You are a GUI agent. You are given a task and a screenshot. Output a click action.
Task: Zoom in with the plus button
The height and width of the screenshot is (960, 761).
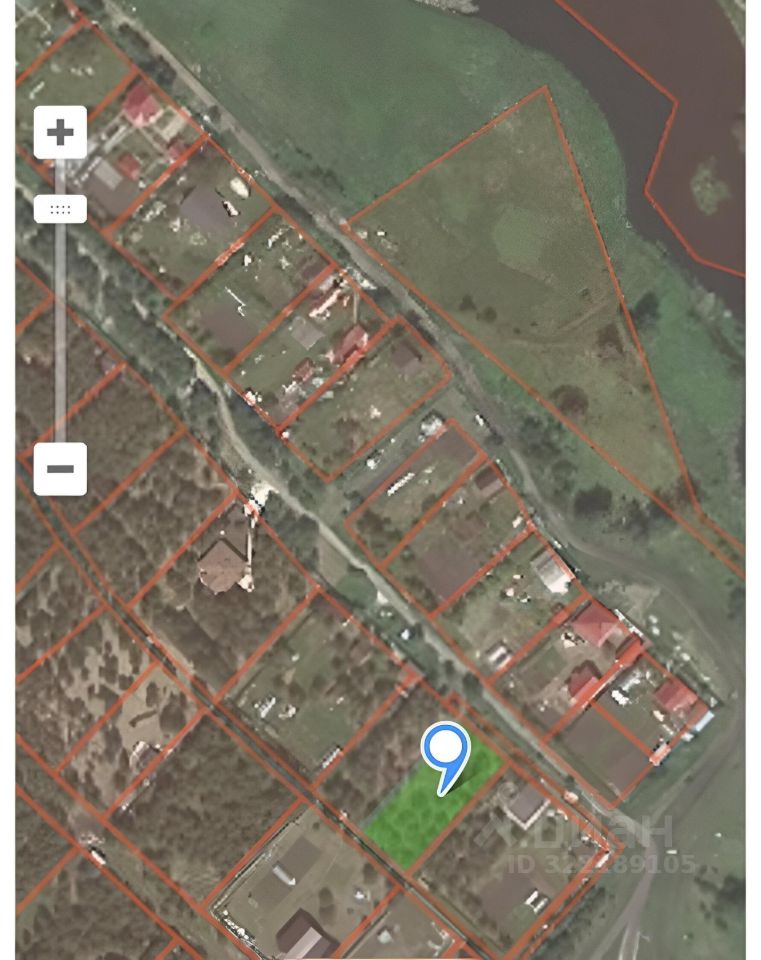tap(60, 132)
